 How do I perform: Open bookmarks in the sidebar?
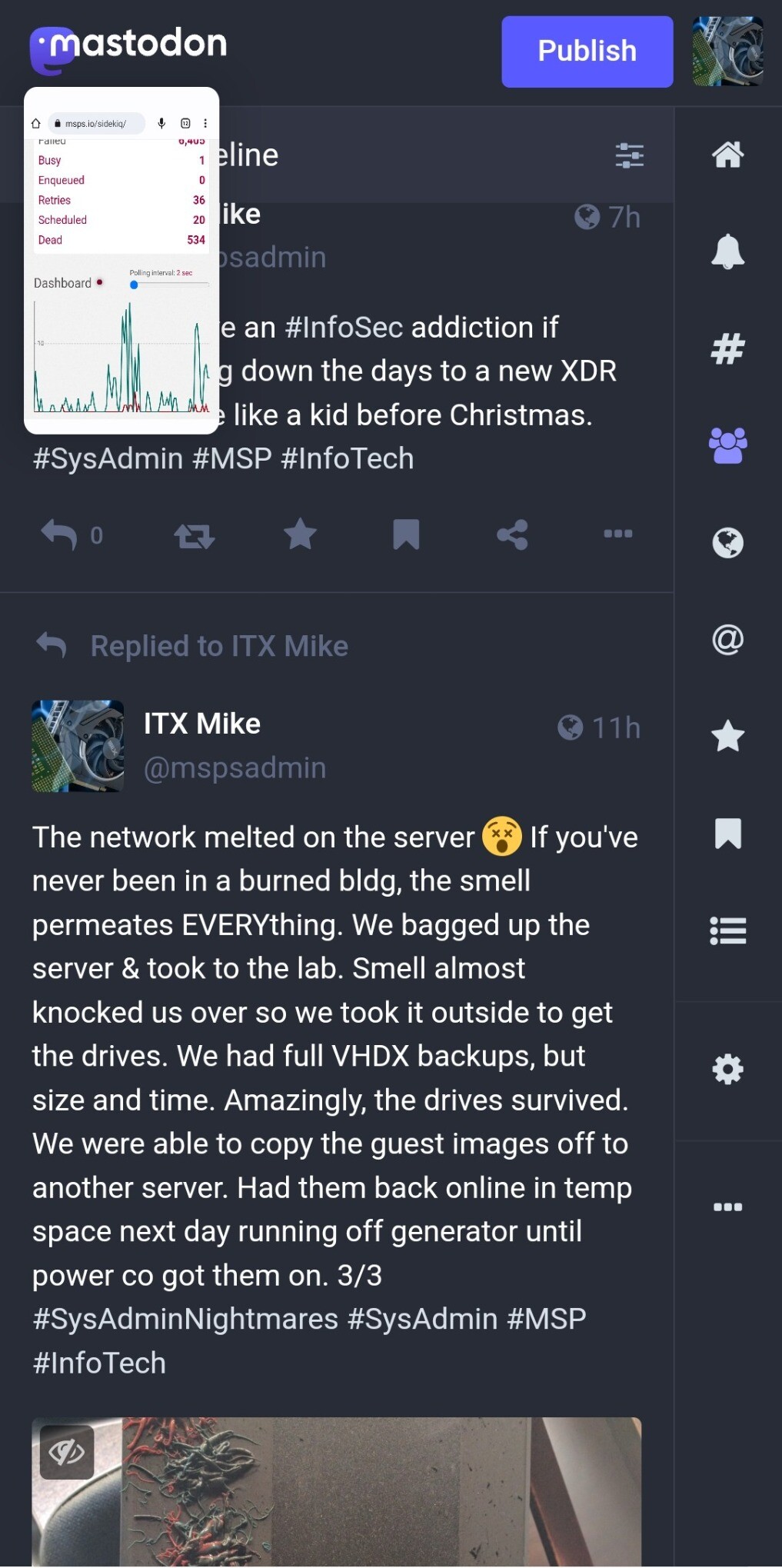[x=727, y=833]
